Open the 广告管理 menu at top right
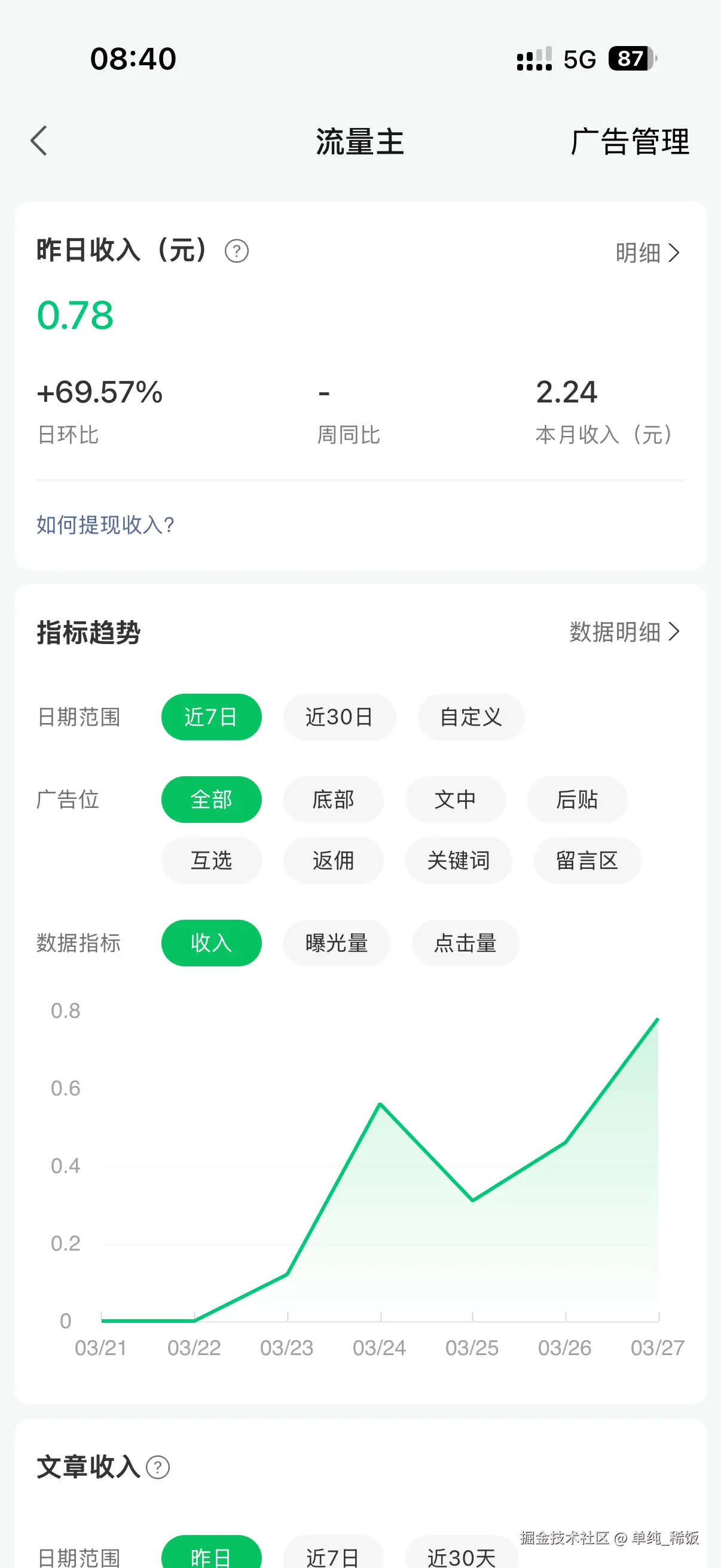 coord(630,142)
